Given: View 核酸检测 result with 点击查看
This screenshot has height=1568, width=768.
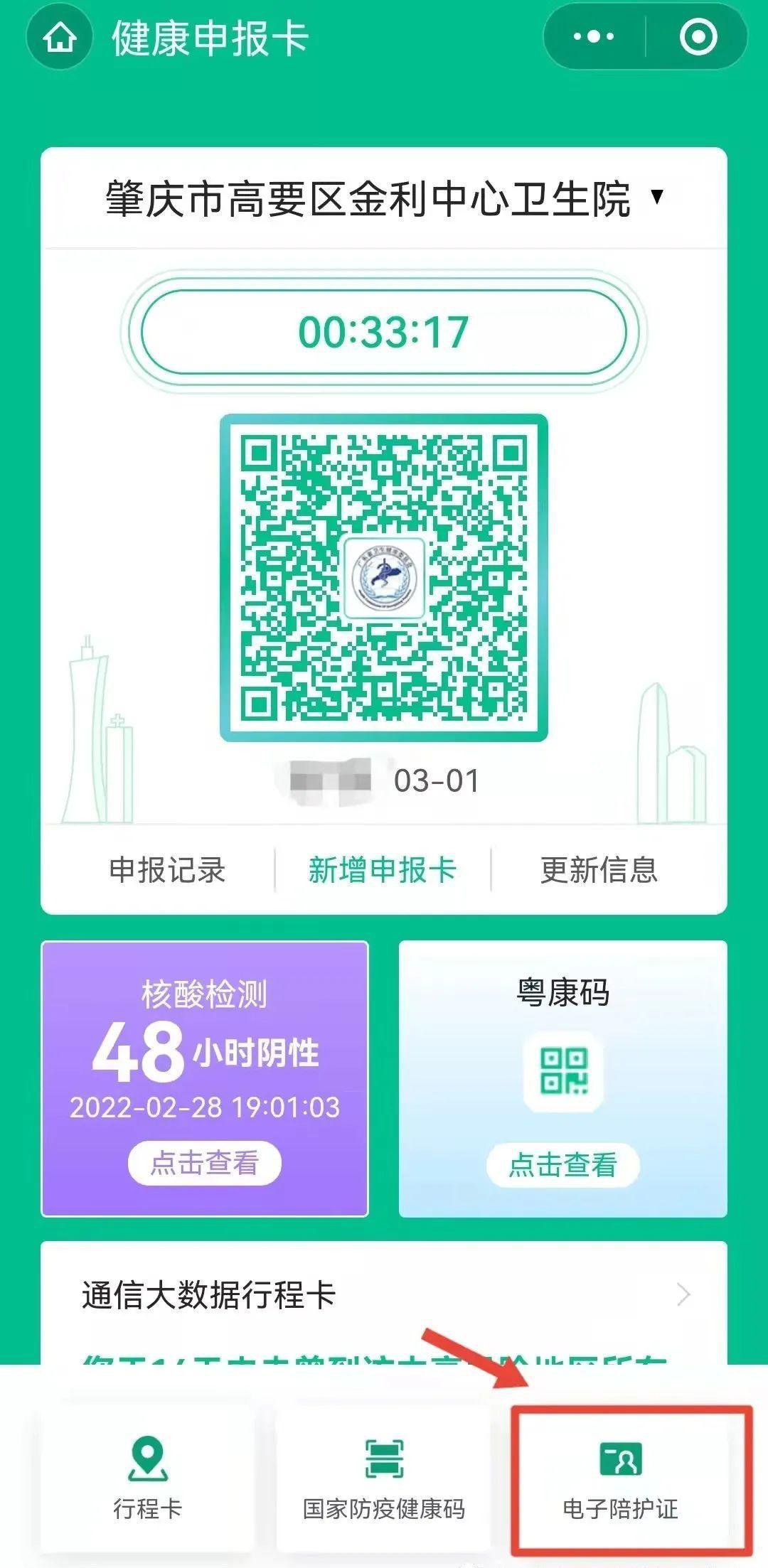Looking at the screenshot, I should (205, 1163).
